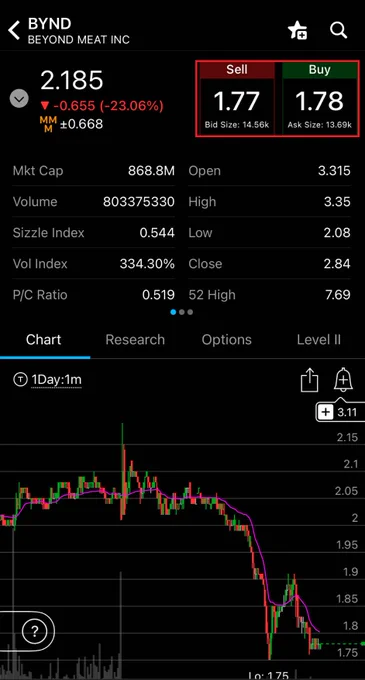
Task: Open the symbol search magnifier
Action: [x=339, y=30]
